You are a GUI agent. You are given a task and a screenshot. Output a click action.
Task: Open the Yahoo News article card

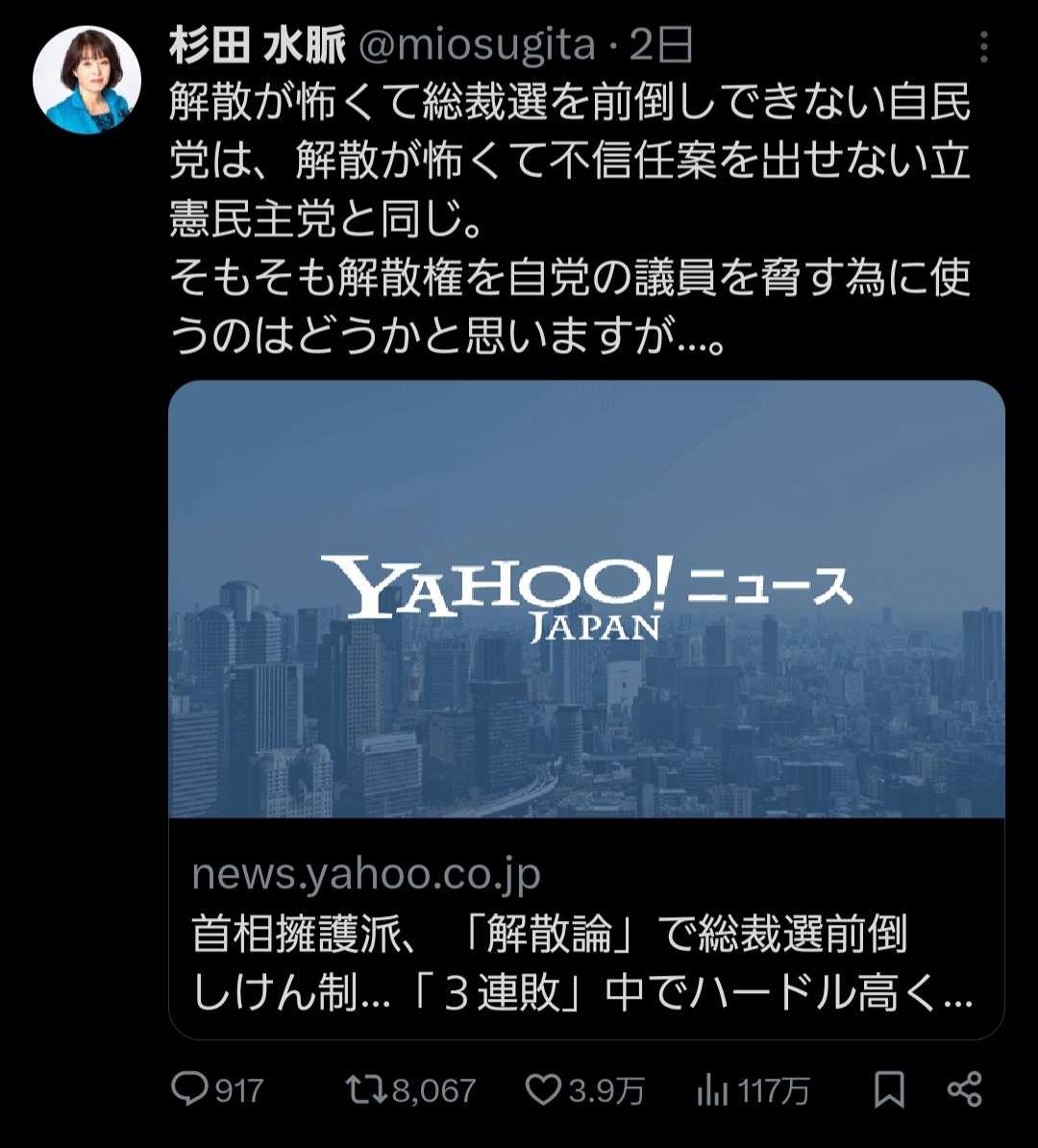coord(586,709)
